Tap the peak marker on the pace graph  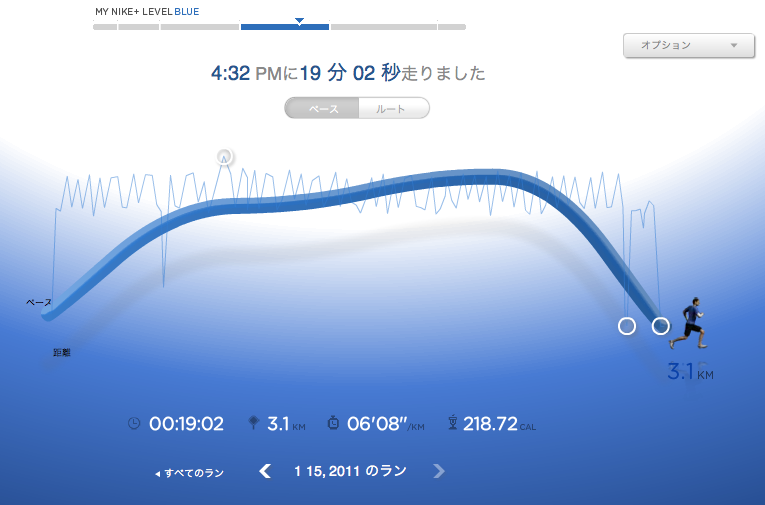point(225,156)
